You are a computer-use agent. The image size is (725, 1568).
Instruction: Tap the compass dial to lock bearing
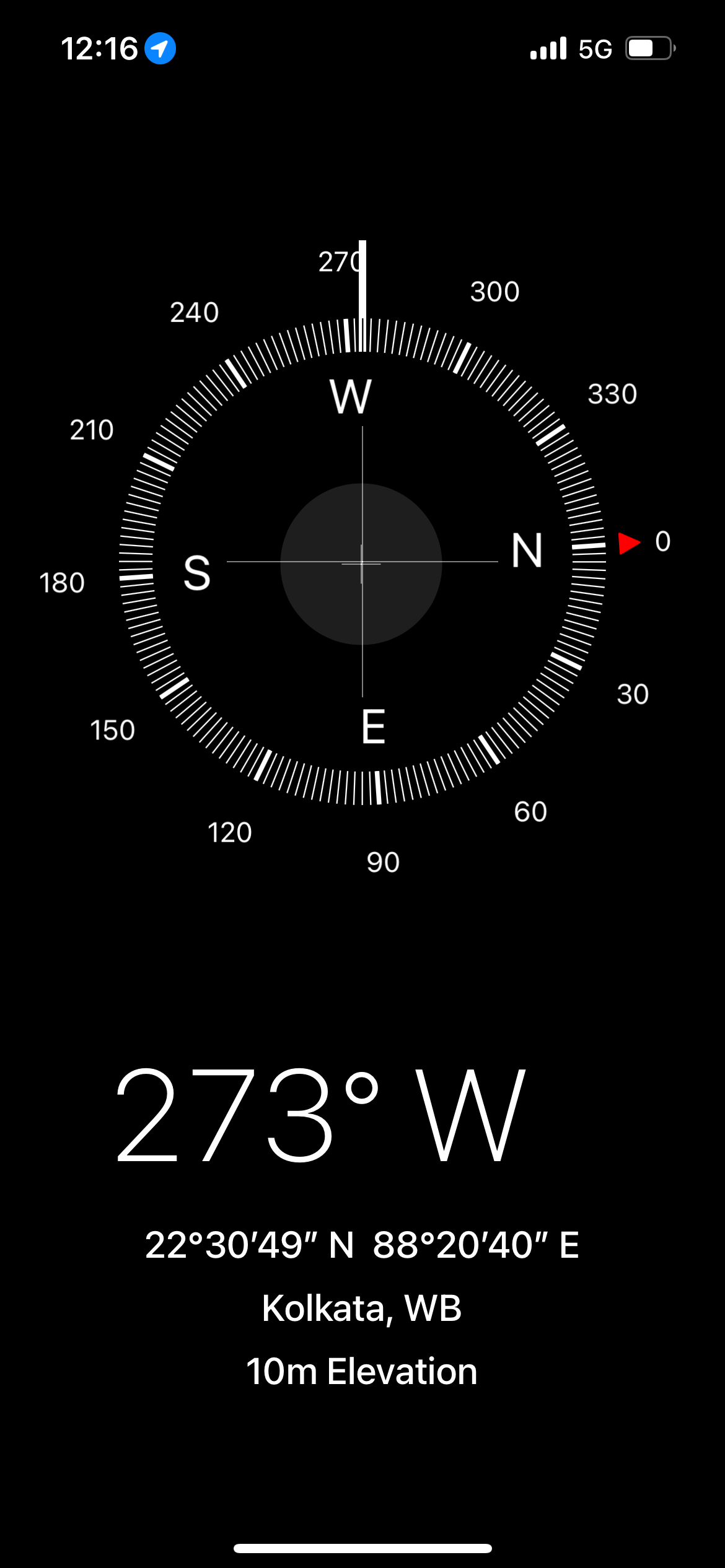(x=362, y=562)
